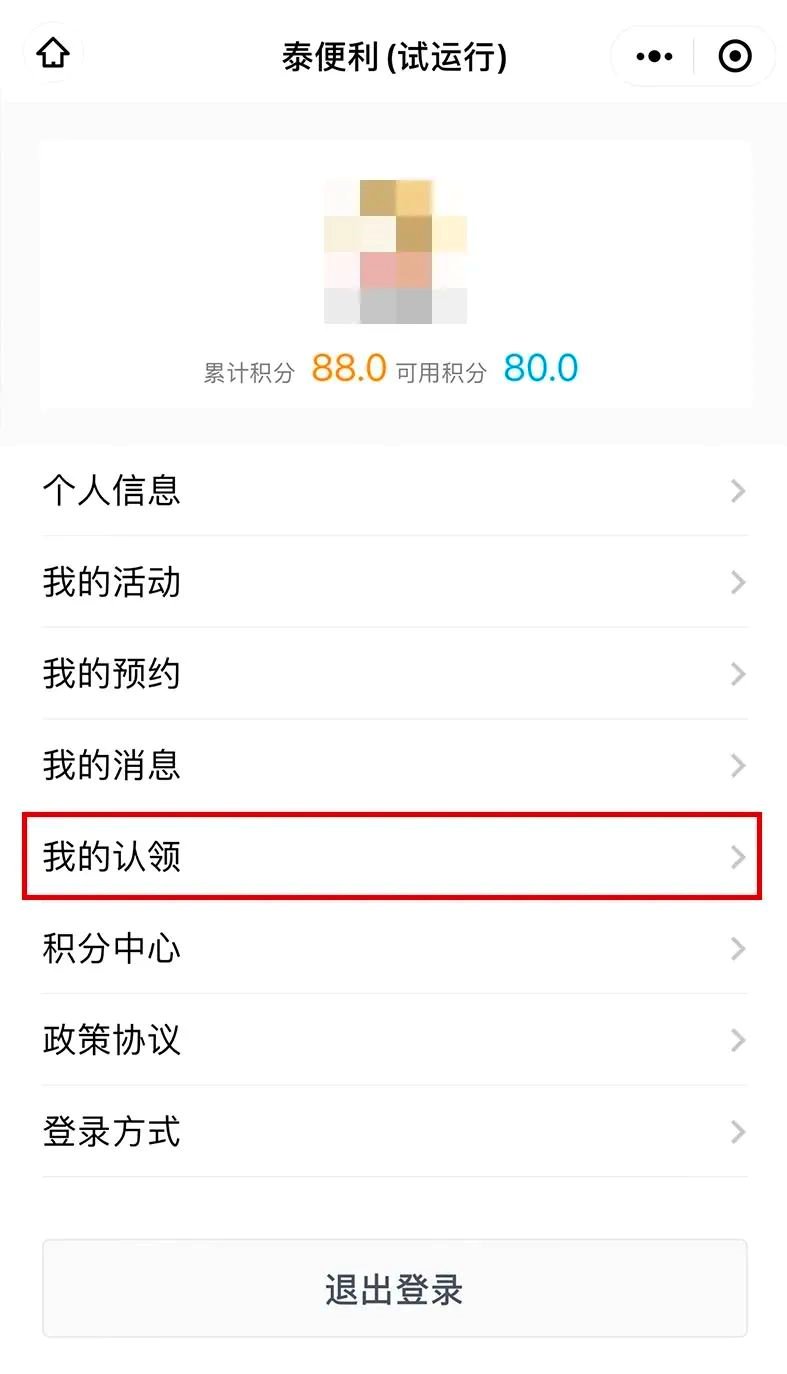View 政策协议
The width and height of the screenshot is (787, 1374).
pos(395,1040)
